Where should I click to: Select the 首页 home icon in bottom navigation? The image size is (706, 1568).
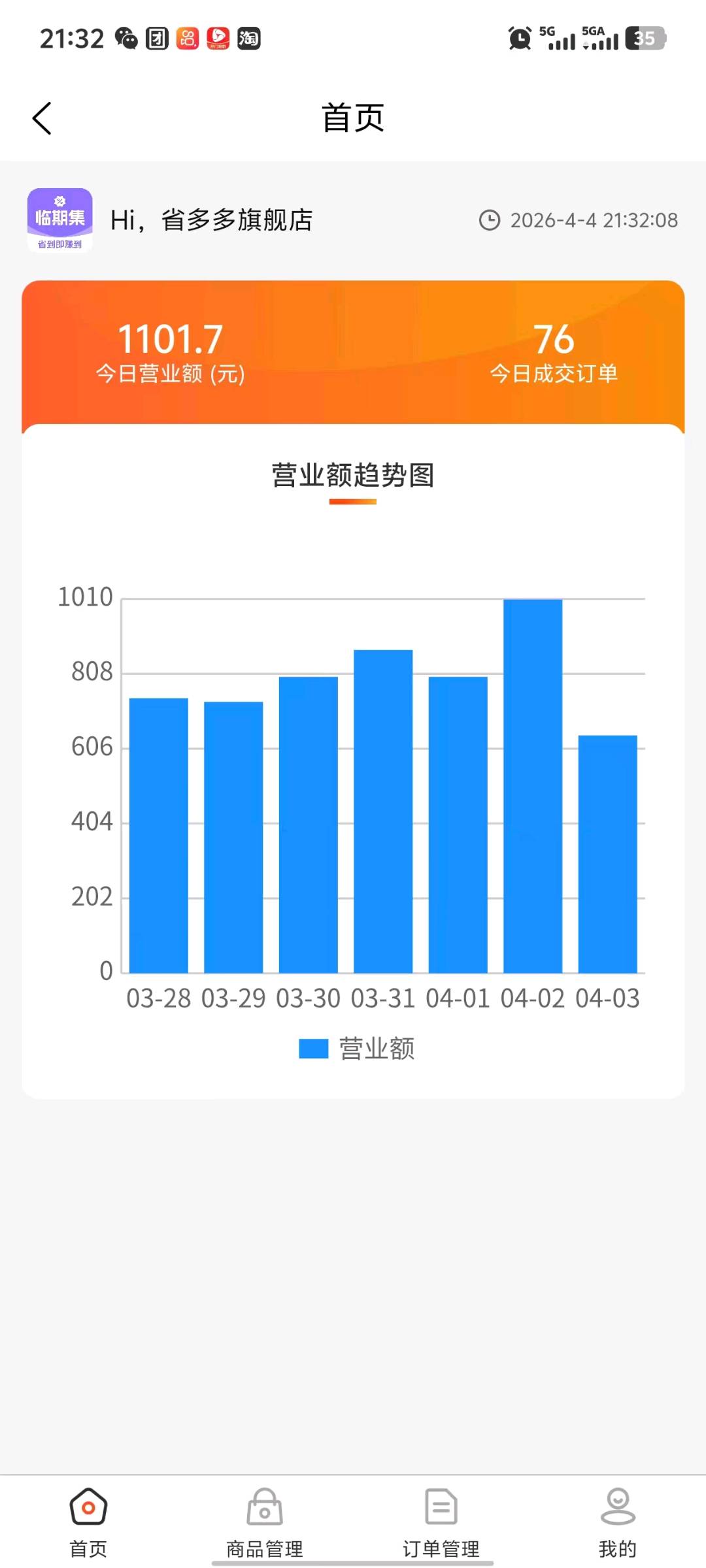pos(88,1508)
